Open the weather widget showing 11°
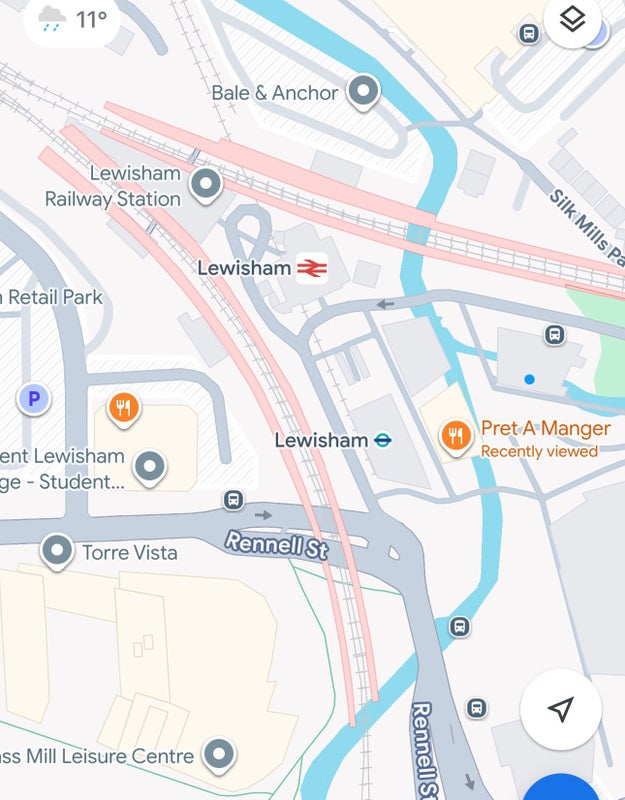 [x=72, y=20]
